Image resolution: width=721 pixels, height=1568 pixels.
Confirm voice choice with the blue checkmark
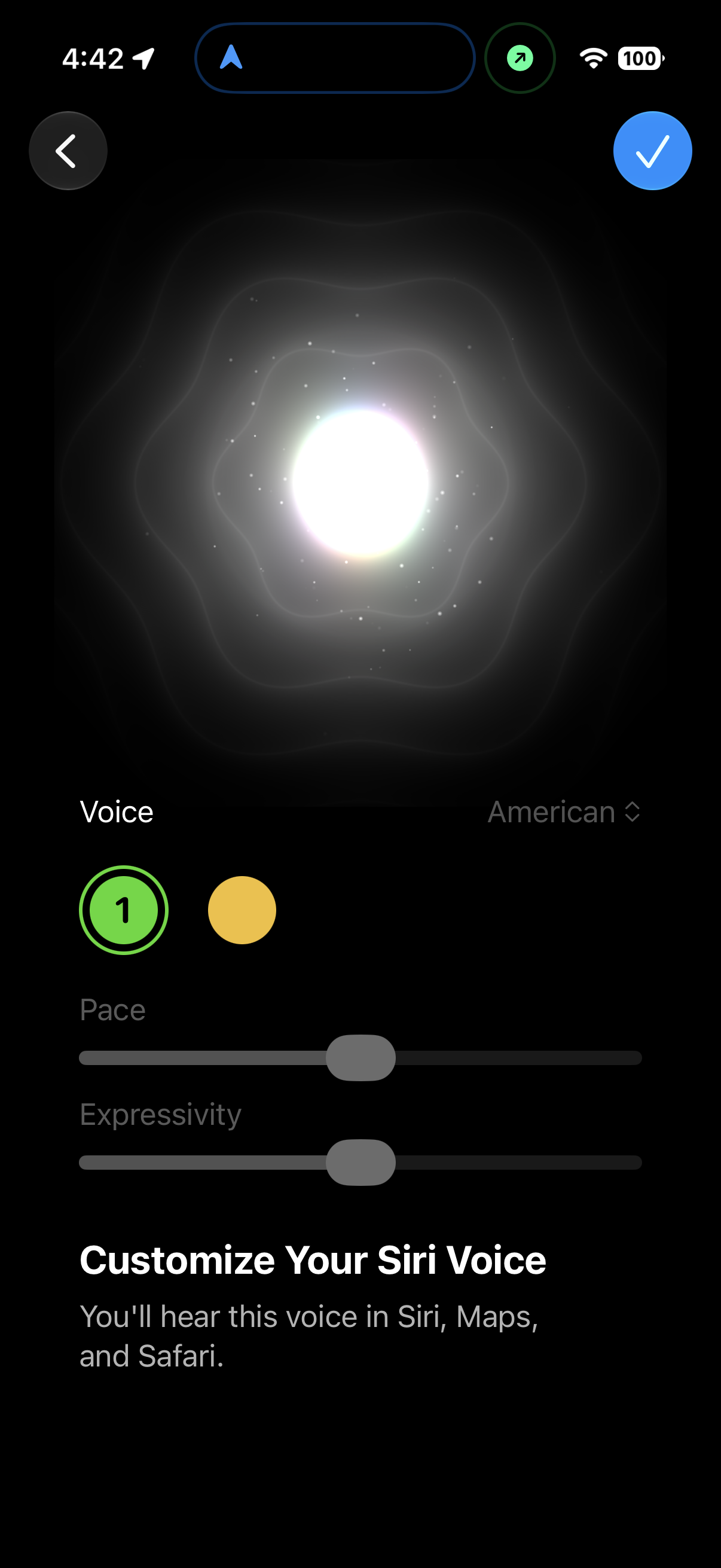[x=652, y=150]
